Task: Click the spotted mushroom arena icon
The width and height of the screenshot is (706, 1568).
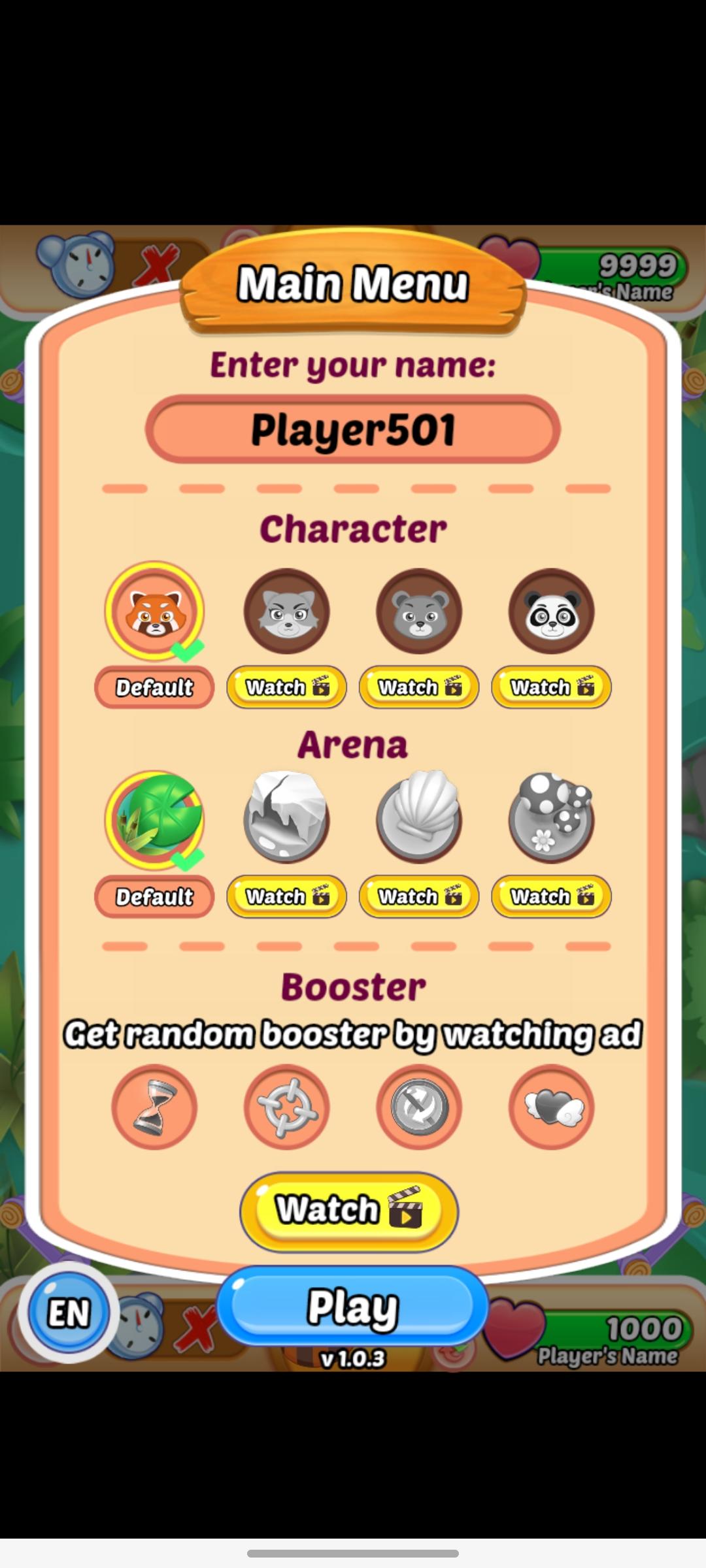Action: pos(550,819)
